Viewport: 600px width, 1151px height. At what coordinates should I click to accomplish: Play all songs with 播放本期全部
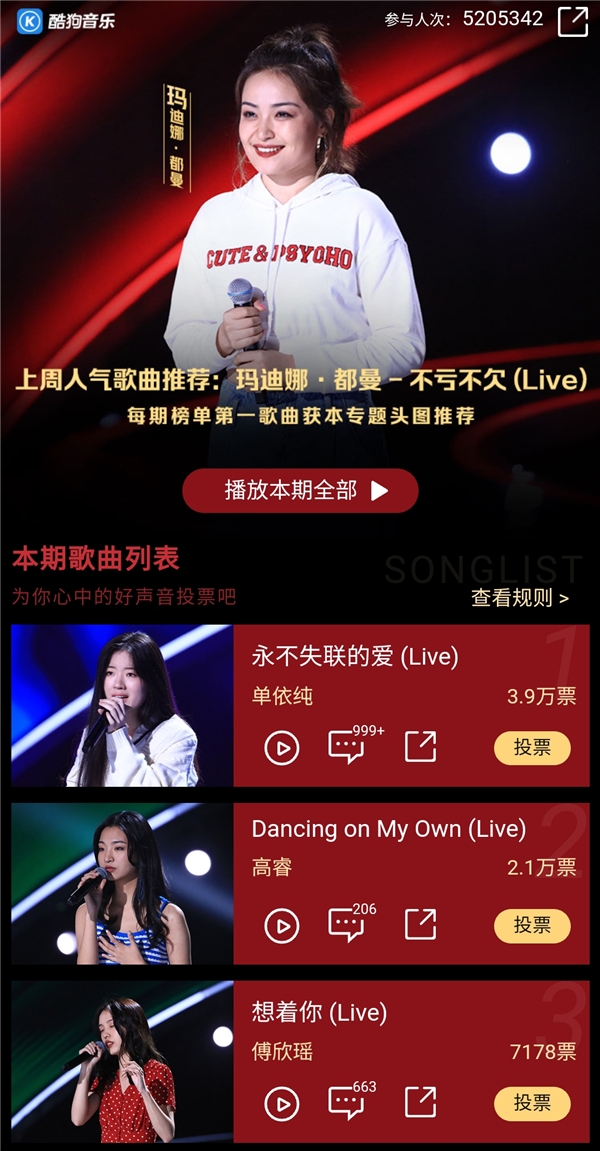[x=300, y=491]
